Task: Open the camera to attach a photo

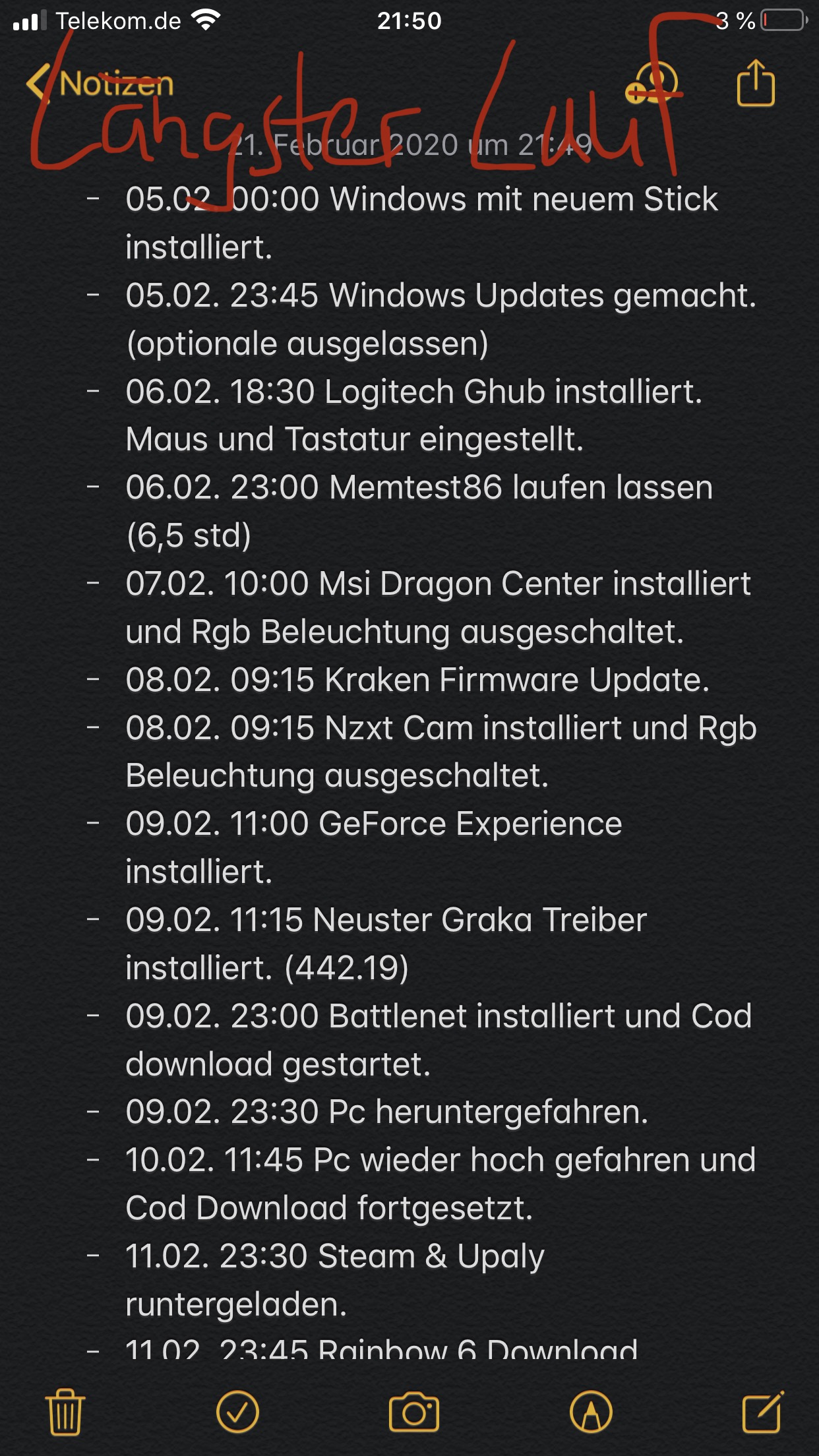Action: pos(413,1412)
